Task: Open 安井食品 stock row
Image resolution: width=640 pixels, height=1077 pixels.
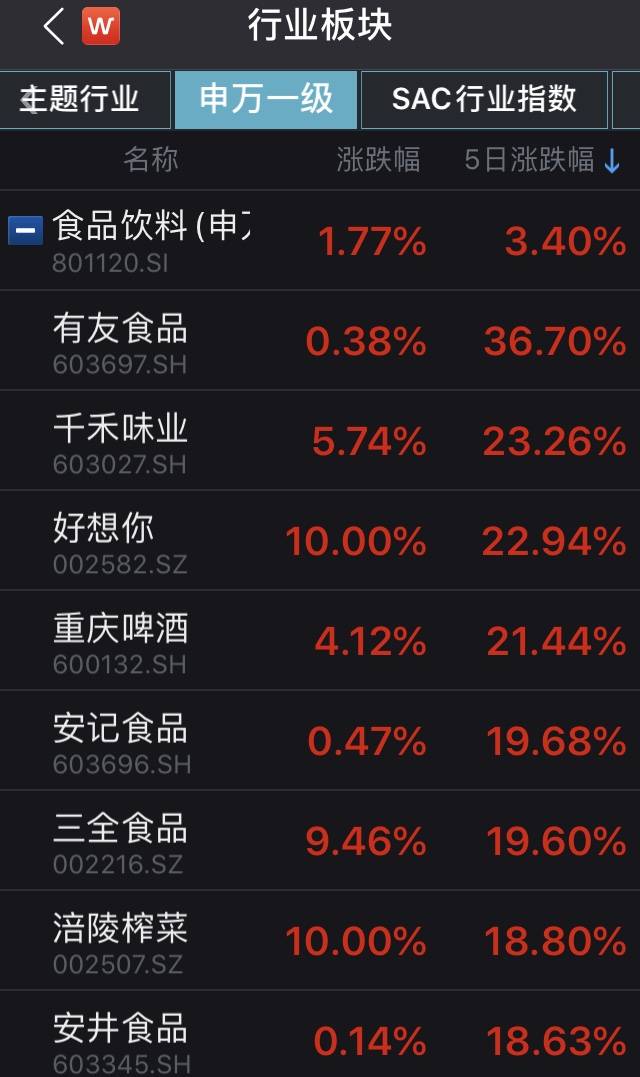Action: [320, 1034]
